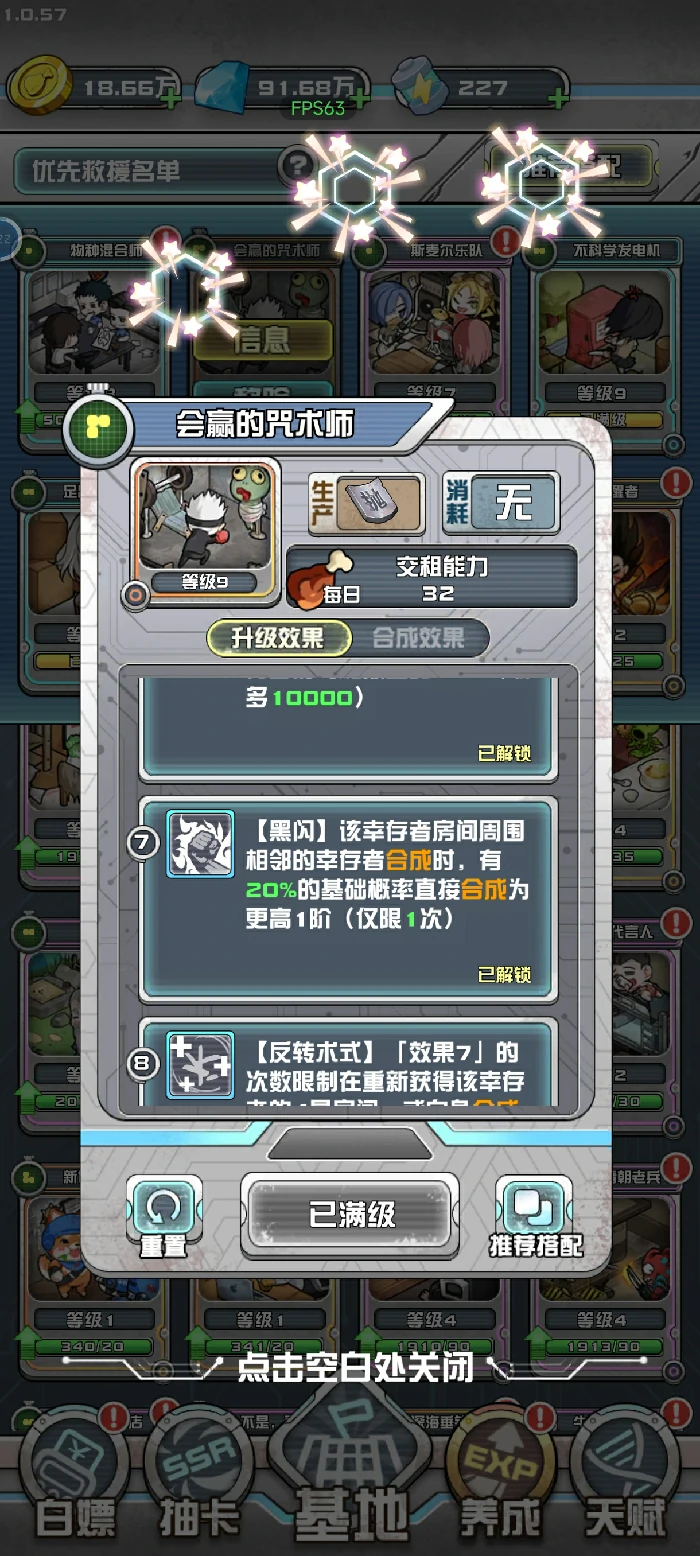Switch to the 基地 base tab
Screen dimensions: 700x1556
pyautogui.click(x=350, y=1490)
